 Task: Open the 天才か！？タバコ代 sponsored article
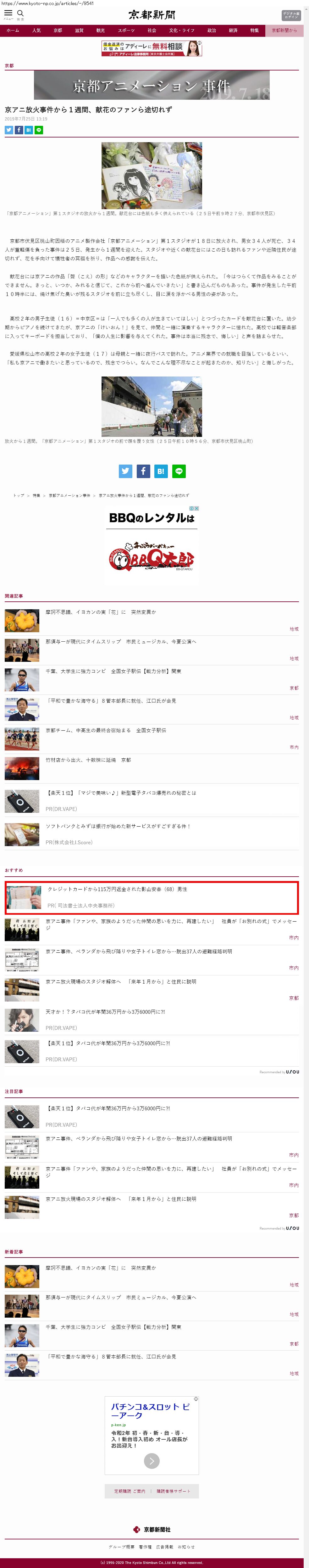point(105,1012)
